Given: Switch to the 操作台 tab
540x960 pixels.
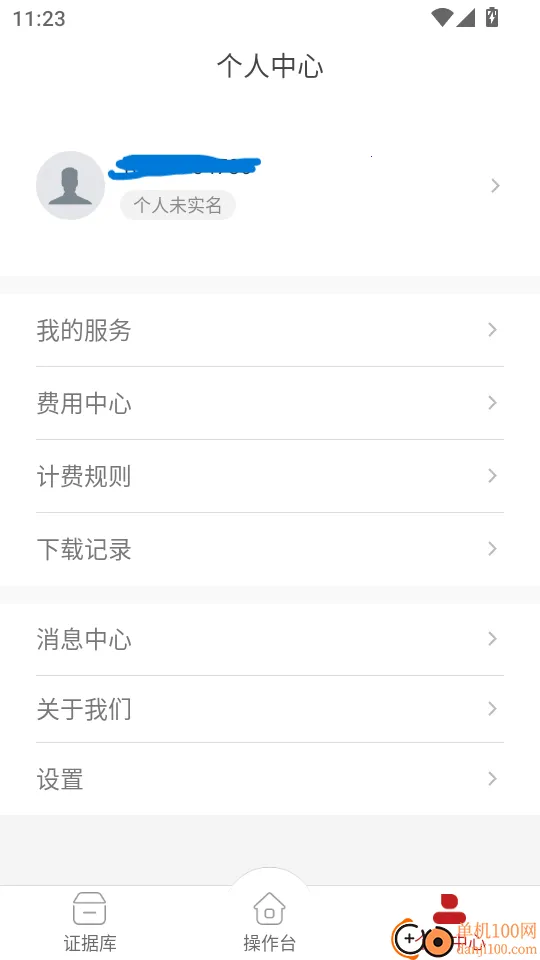Looking at the screenshot, I should (269, 923).
